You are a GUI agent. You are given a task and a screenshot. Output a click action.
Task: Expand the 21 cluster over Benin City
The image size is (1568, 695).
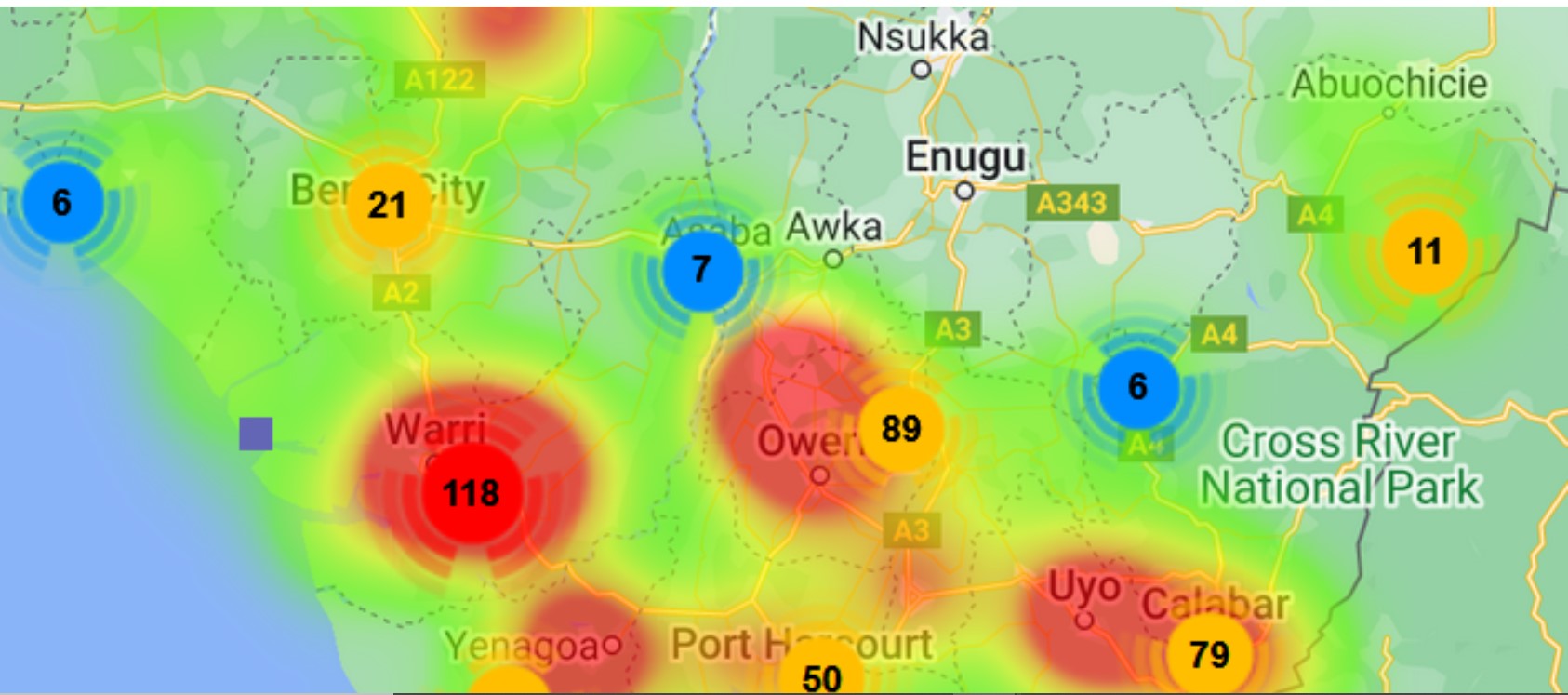pos(388,205)
